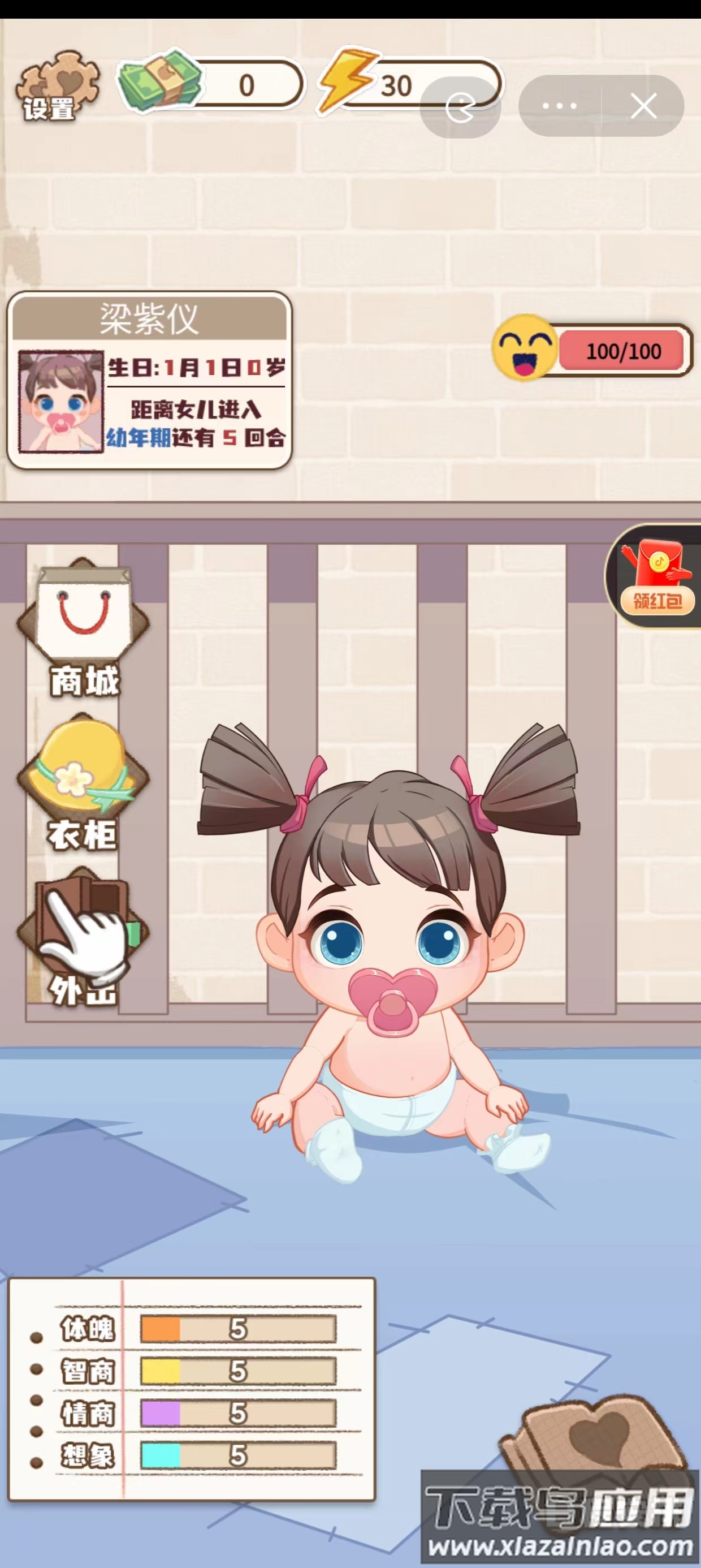This screenshot has height=1568, width=701.
Task: Open the heart notebook at the bottom
Action: (596, 1448)
